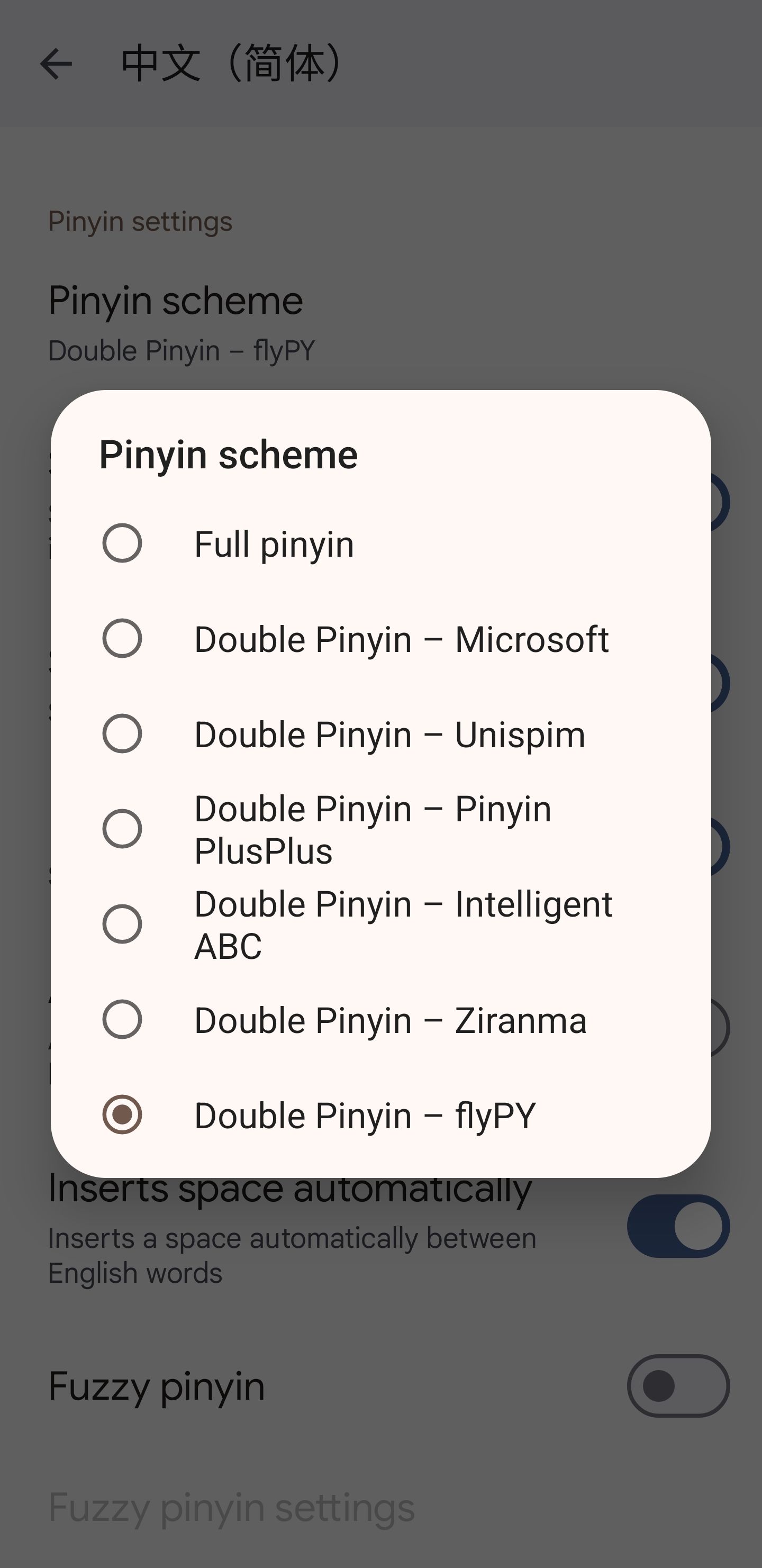Disable the Inserts space automatically toggle
This screenshot has width=762, height=1568.
click(677, 1226)
